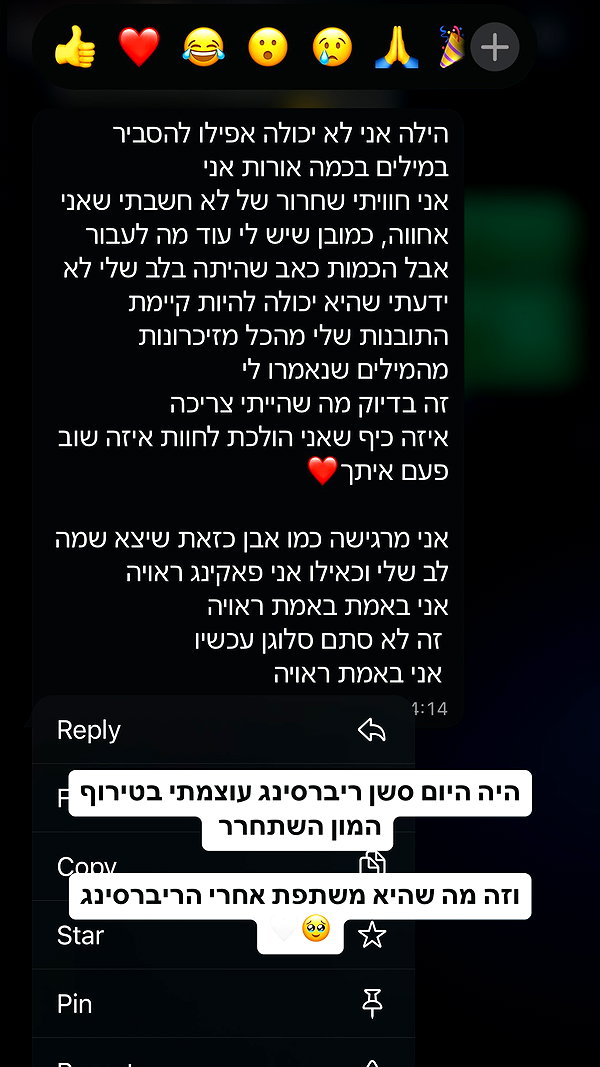
Task: Star this message
Action: tap(223, 935)
